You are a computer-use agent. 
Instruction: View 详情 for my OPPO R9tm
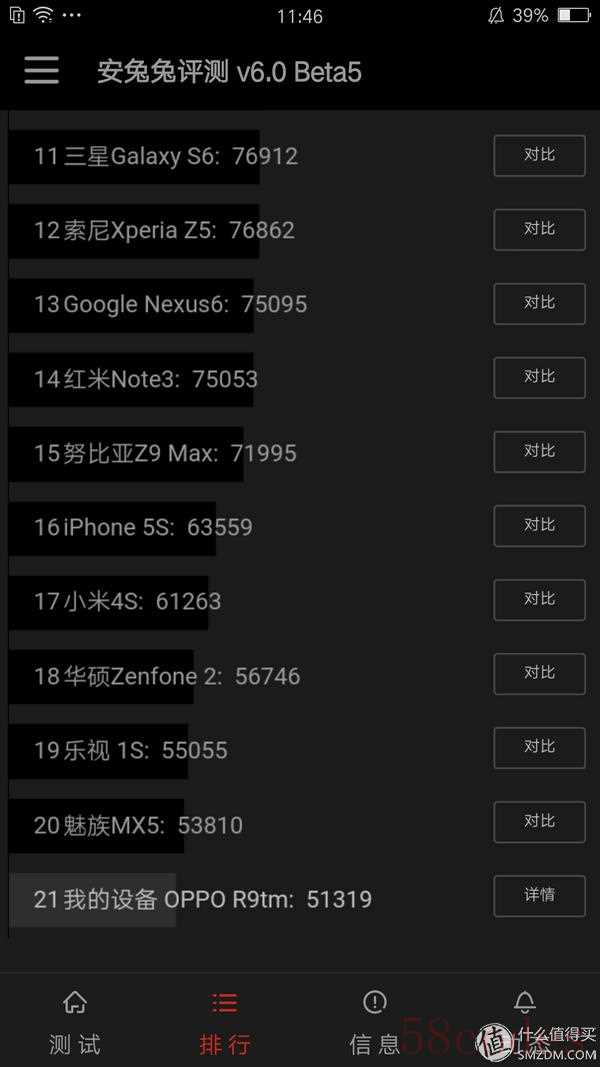tap(539, 896)
